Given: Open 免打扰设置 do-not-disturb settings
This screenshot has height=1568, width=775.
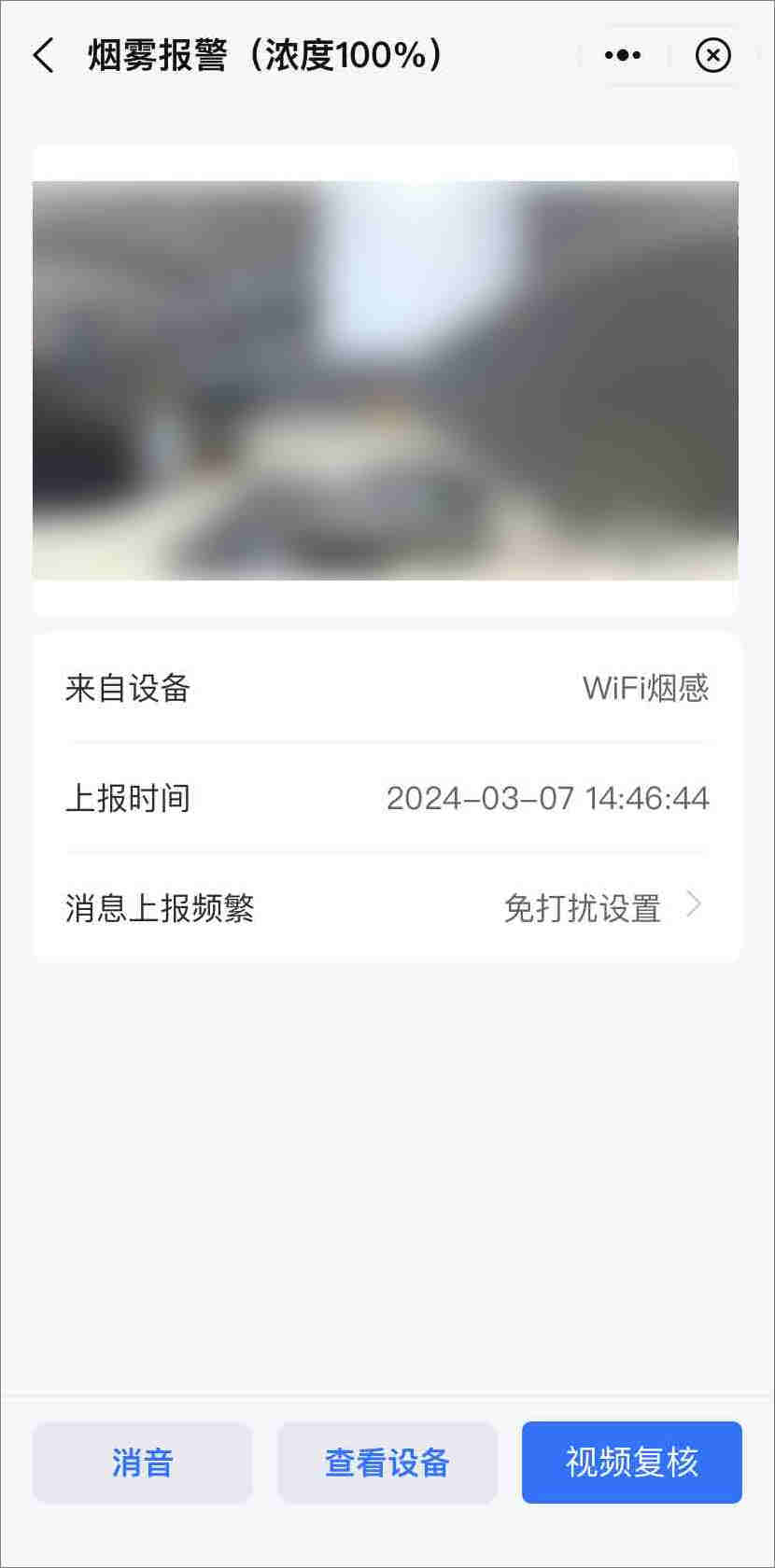Looking at the screenshot, I should point(601,907).
